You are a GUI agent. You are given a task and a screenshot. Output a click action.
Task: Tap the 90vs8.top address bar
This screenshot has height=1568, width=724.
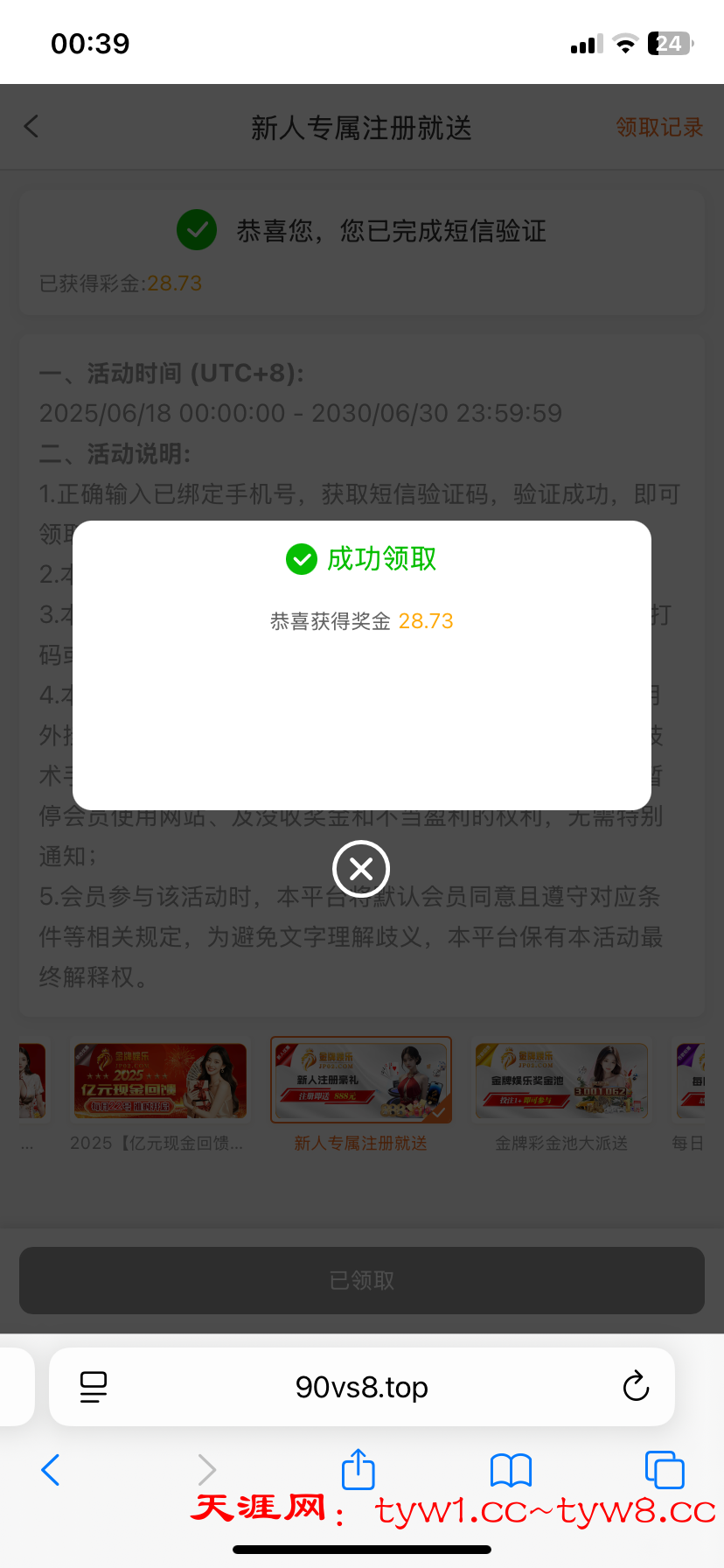coord(361,1387)
